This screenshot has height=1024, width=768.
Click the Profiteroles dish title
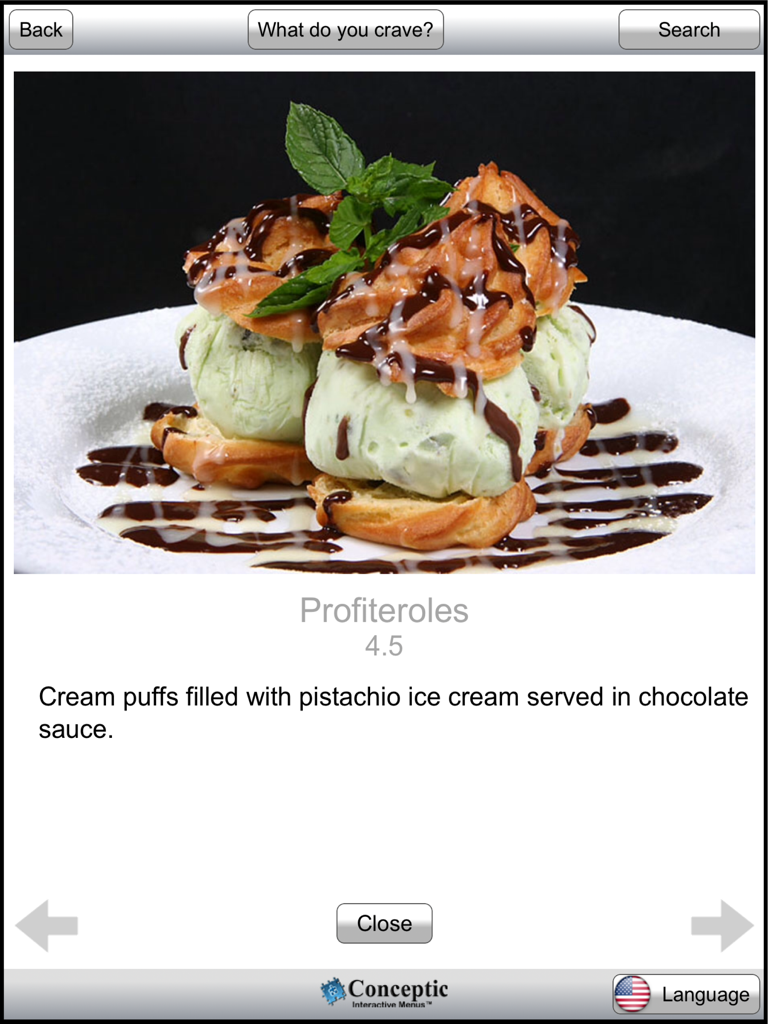(384, 610)
